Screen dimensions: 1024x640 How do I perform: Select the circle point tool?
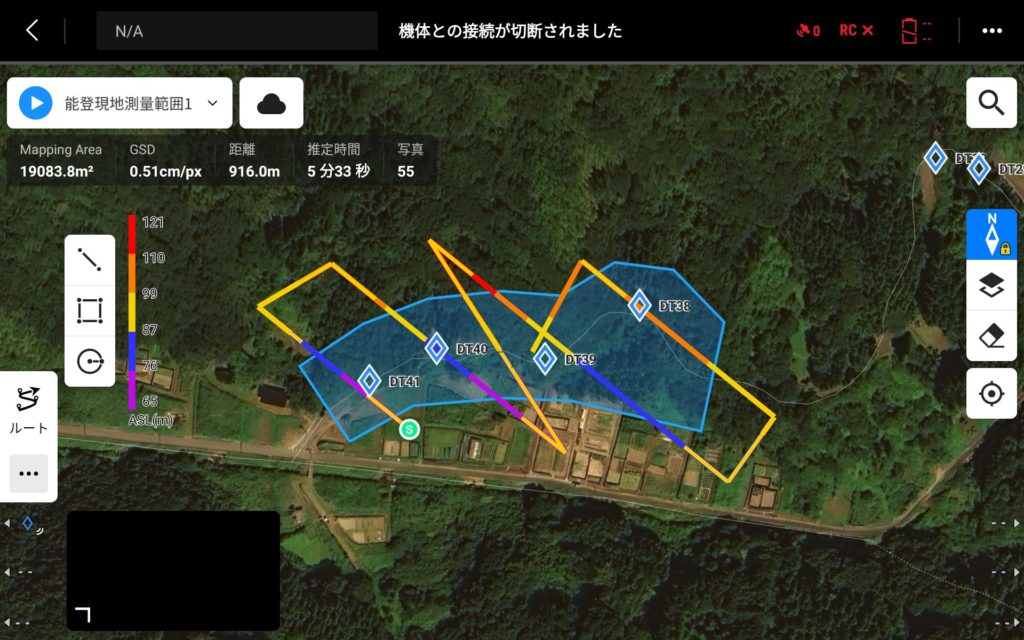(90, 361)
